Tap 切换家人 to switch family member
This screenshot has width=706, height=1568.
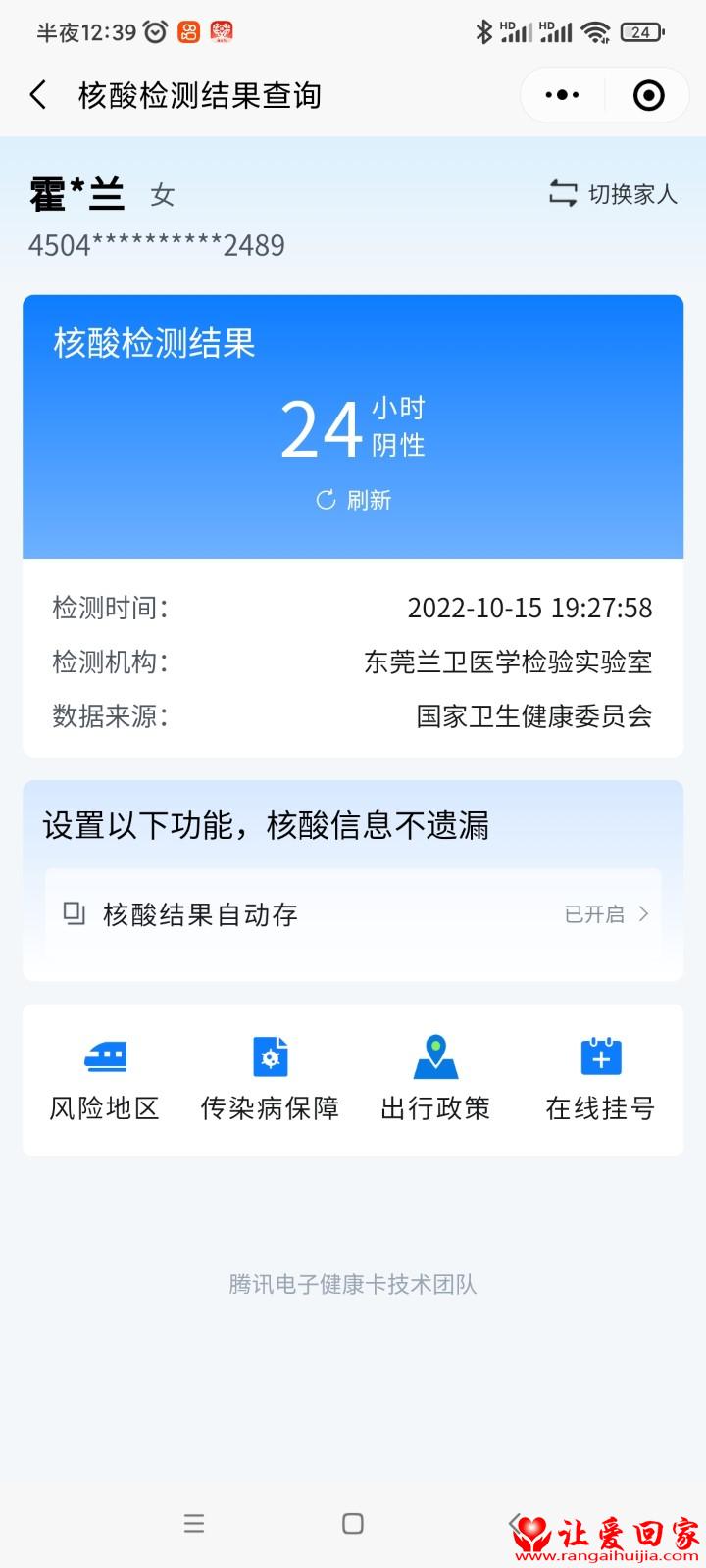pos(613,194)
